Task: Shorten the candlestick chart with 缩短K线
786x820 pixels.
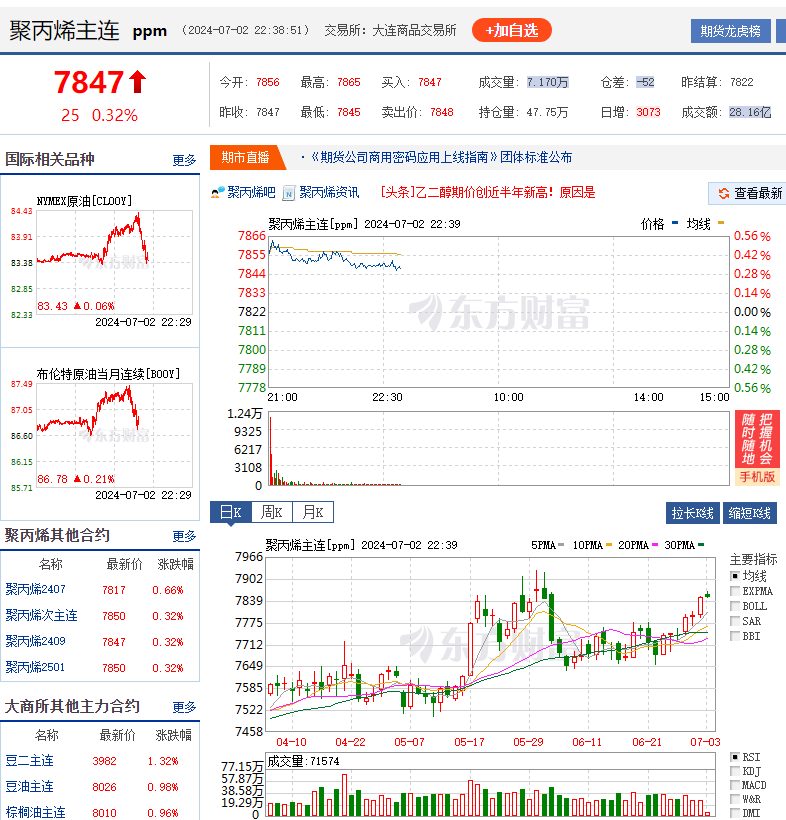Action: (x=749, y=513)
